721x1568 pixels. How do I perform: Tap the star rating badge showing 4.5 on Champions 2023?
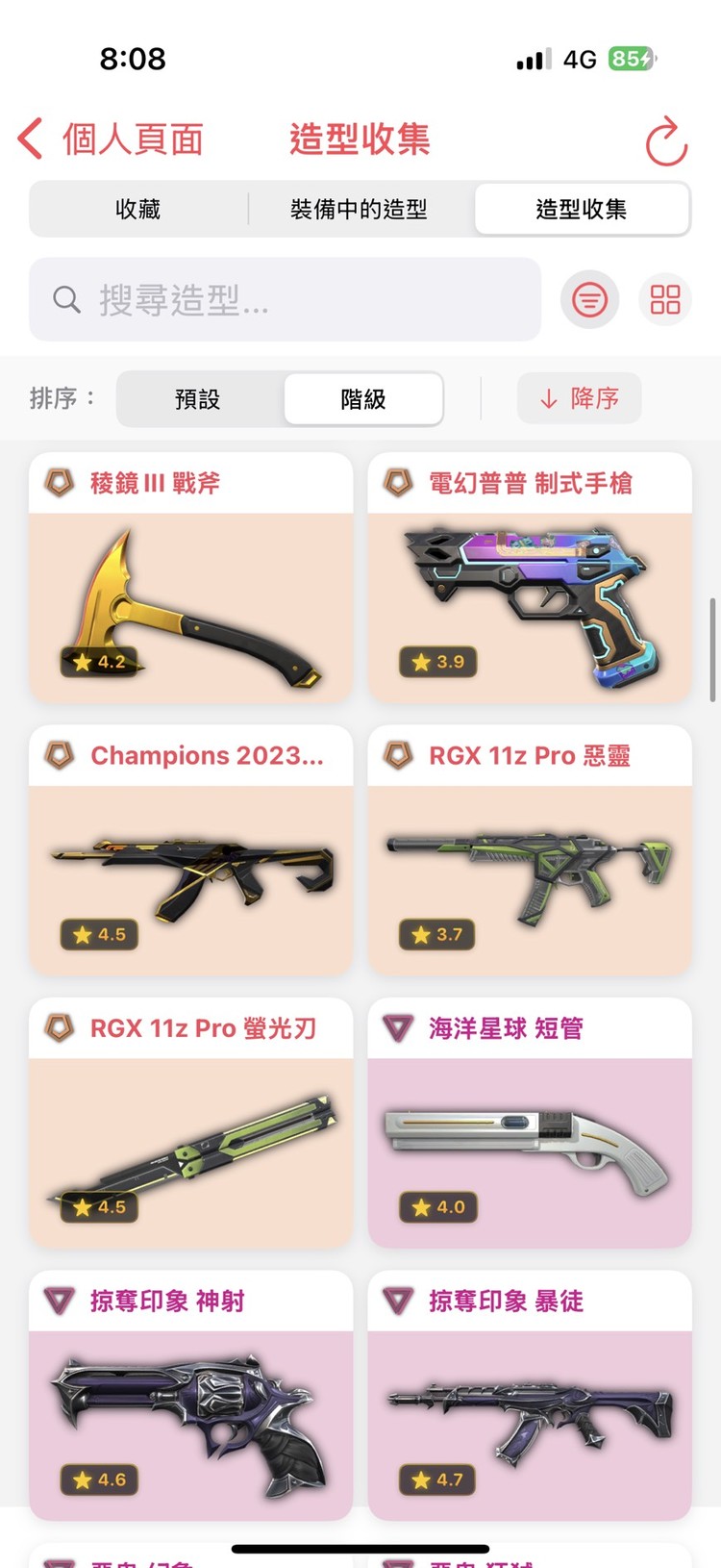tap(99, 934)
